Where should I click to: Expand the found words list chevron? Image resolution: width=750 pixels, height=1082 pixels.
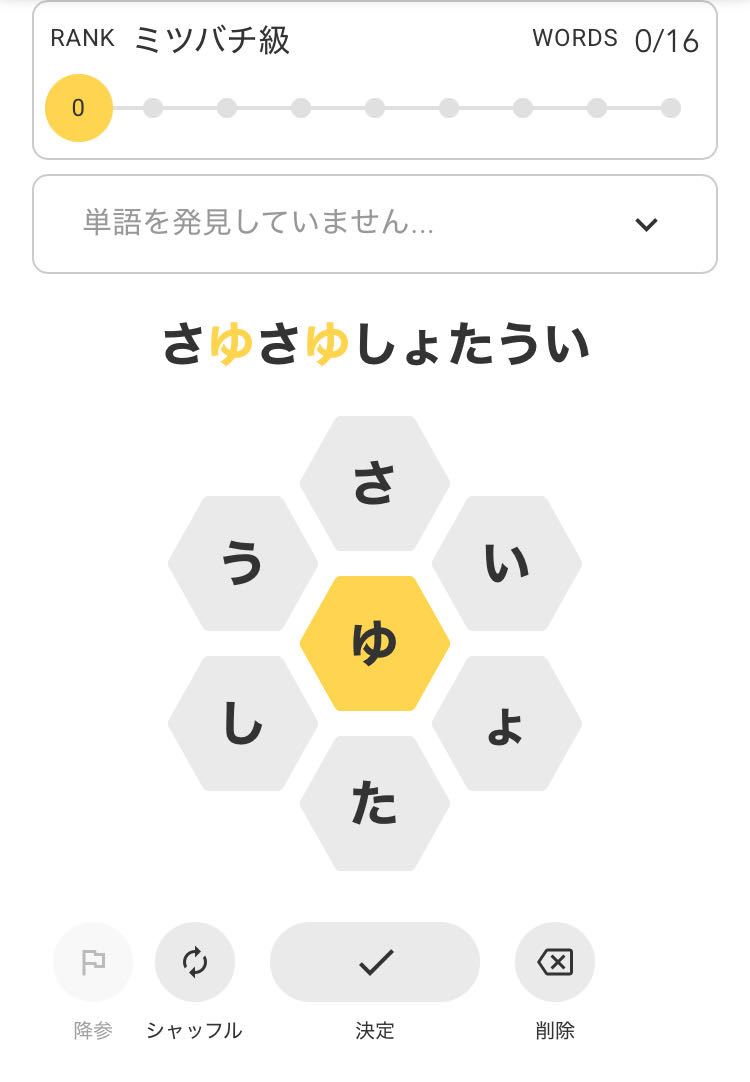tap(646, 224)
